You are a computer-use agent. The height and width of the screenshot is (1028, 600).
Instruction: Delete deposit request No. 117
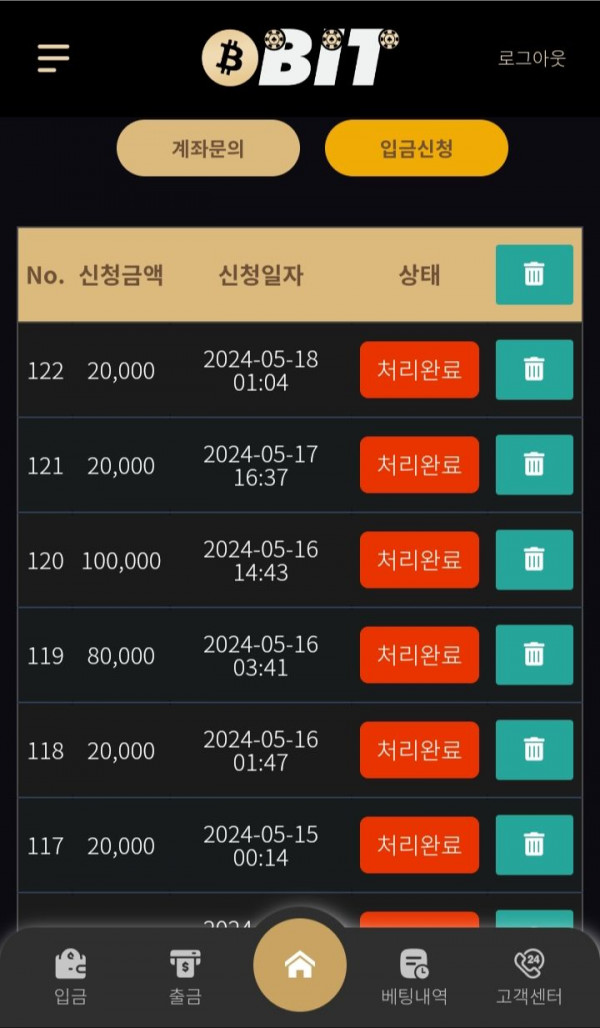click(x=534, y=845)
